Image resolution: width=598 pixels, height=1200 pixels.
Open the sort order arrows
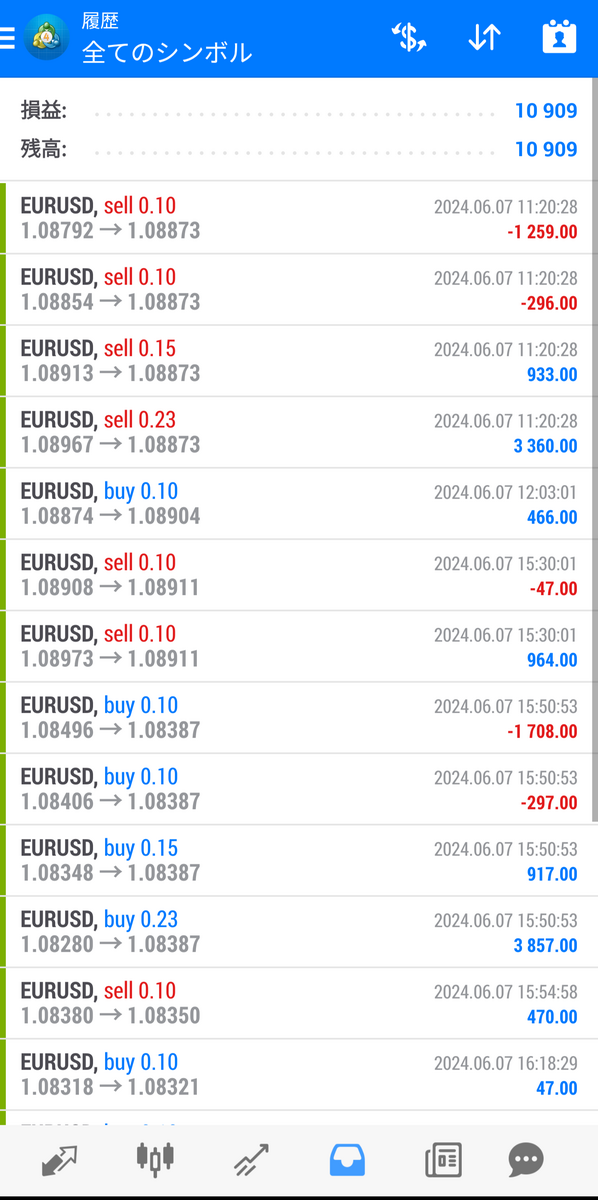click(484, 38)
